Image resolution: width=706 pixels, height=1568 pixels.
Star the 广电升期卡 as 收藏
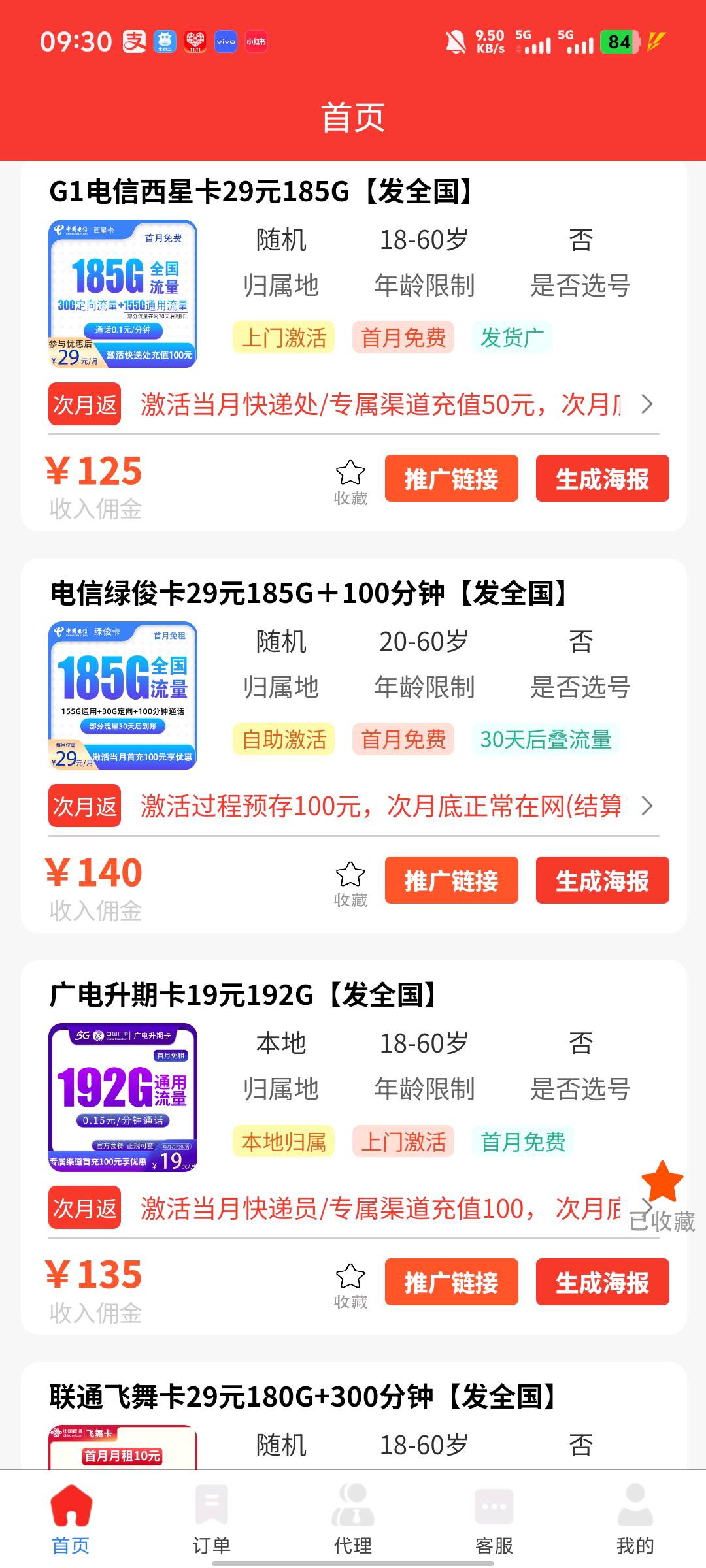click(x=350, y=1285)
